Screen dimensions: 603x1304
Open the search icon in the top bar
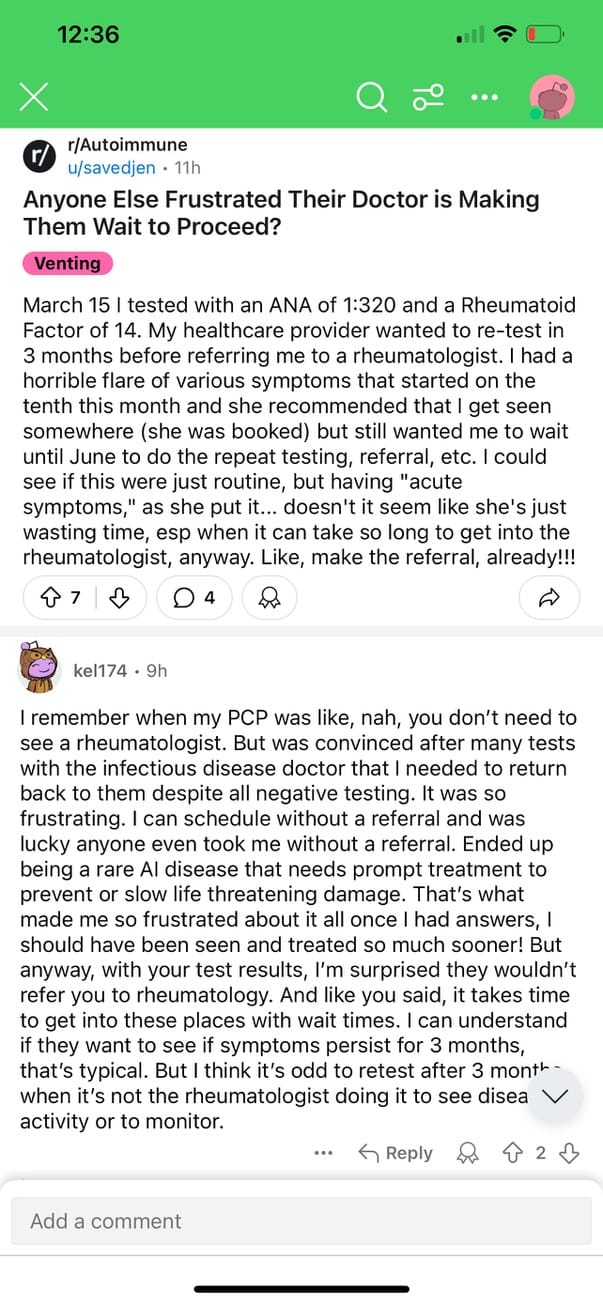point(371,97)
